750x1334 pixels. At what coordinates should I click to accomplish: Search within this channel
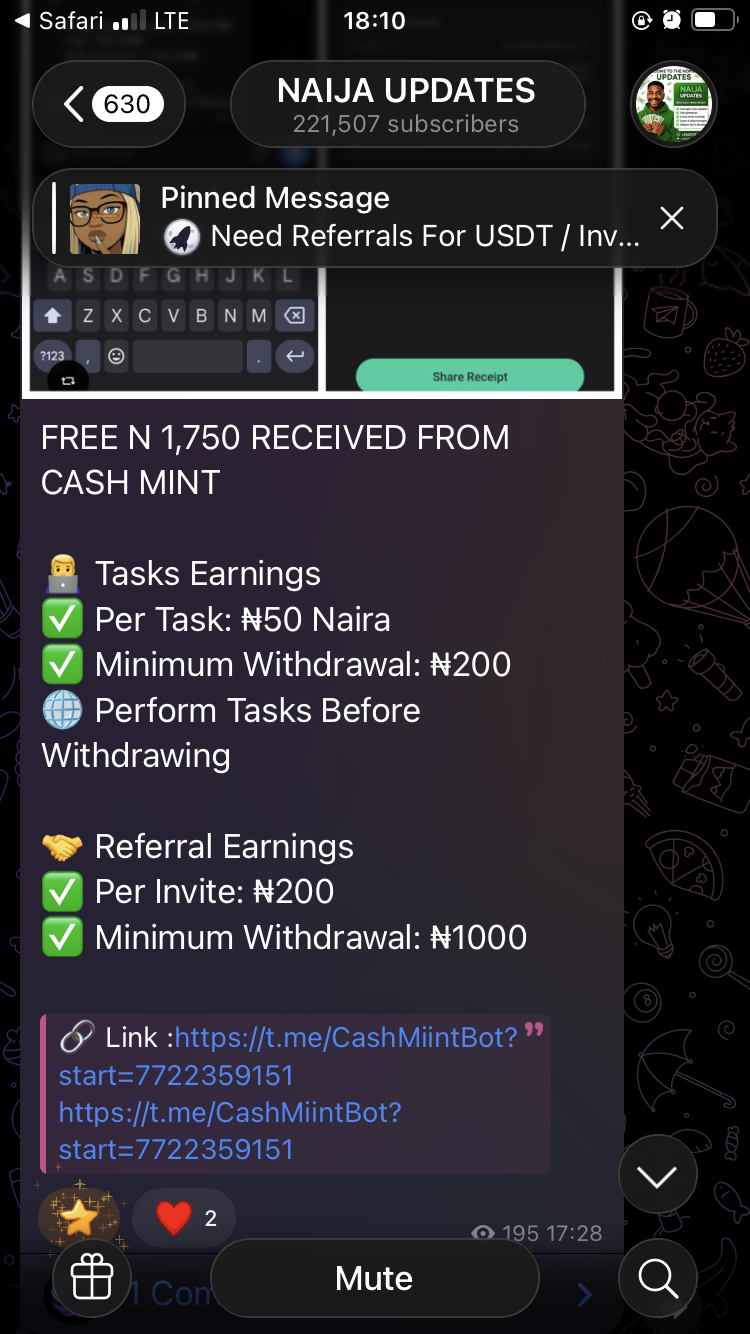(x=657, y=1278)
